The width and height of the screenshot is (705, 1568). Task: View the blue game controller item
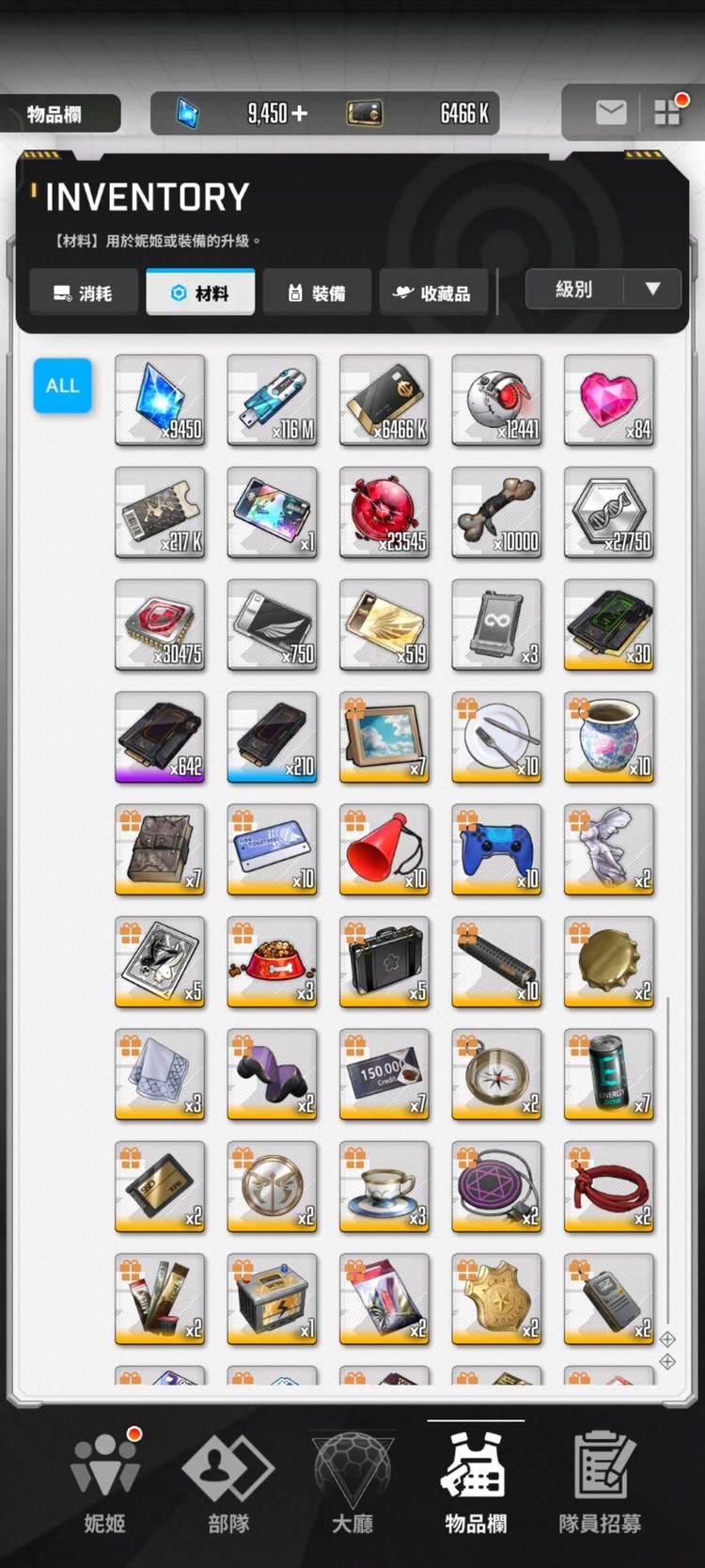(x=496, y=849)
